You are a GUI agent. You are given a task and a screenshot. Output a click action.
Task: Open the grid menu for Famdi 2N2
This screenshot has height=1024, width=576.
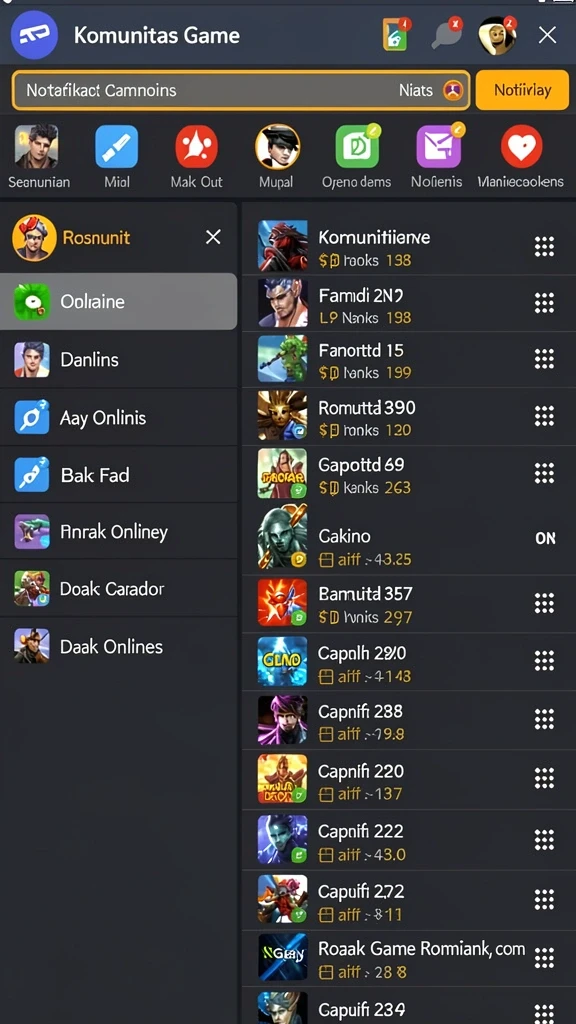(x=544, y=304)
